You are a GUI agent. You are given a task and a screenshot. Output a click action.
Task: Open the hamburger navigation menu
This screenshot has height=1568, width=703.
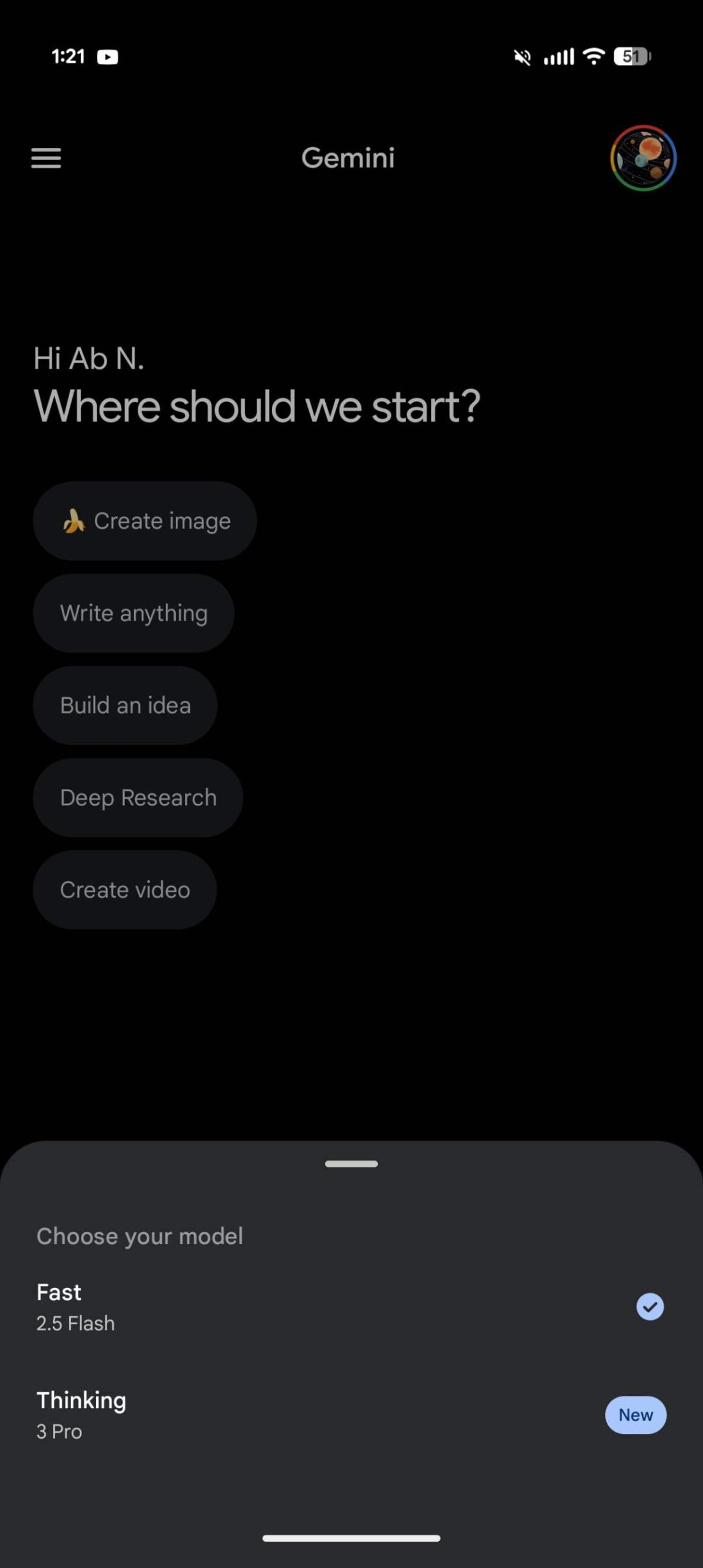tap(46, 158)
